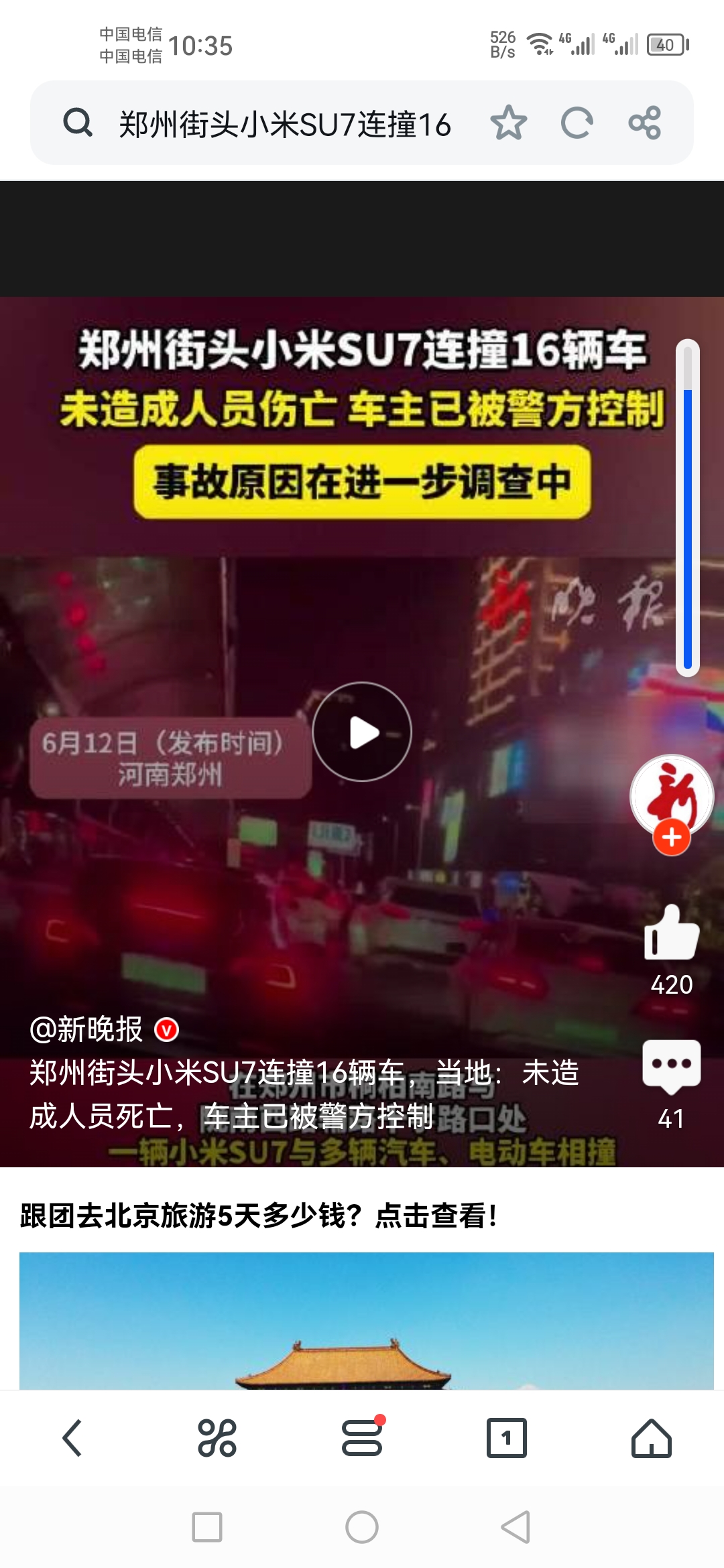Go back with the browser's back arrow
This screenshot has height=1568, width=724.
click(72, 1438)
